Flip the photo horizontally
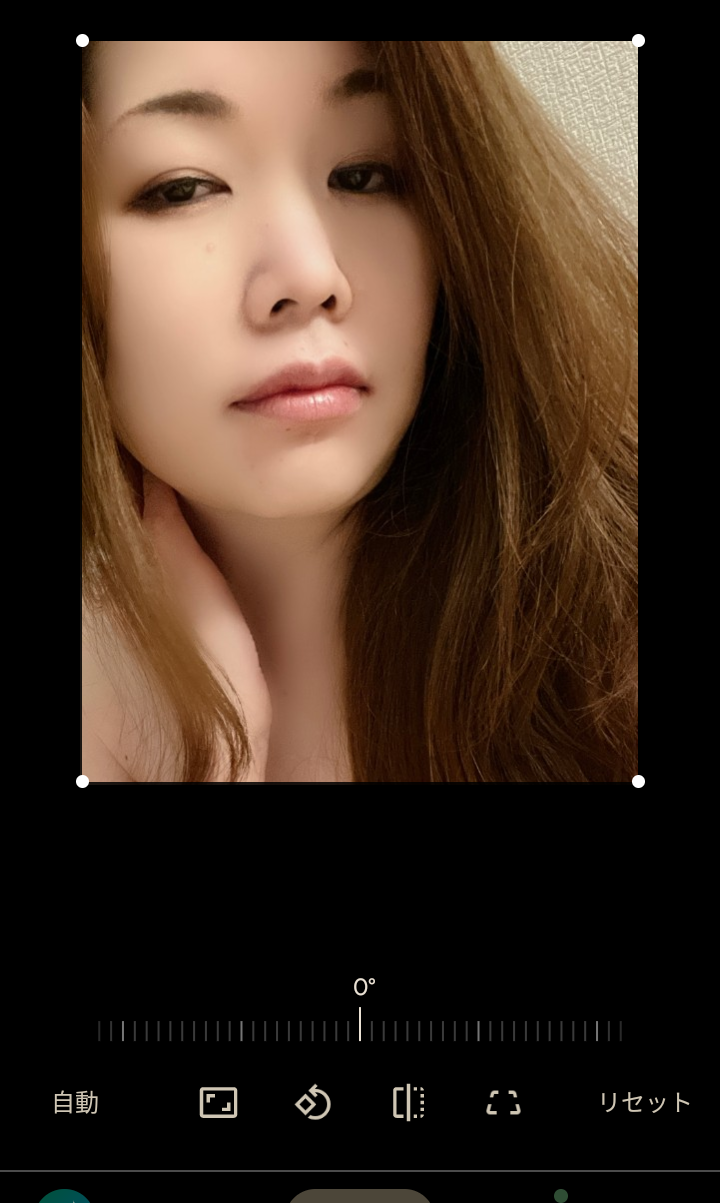 (408, 1102)
